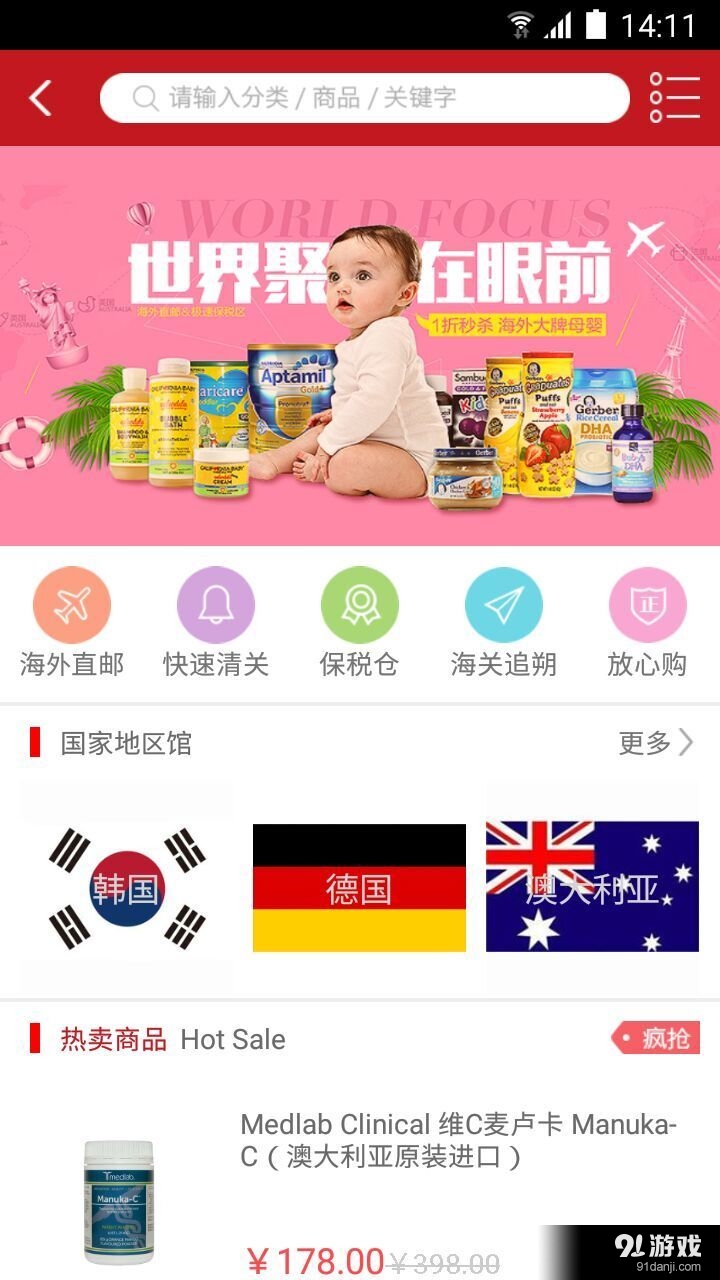Go back using the top-left arrow
Viewport: 720px width, 1280px height.
point(40,98)
